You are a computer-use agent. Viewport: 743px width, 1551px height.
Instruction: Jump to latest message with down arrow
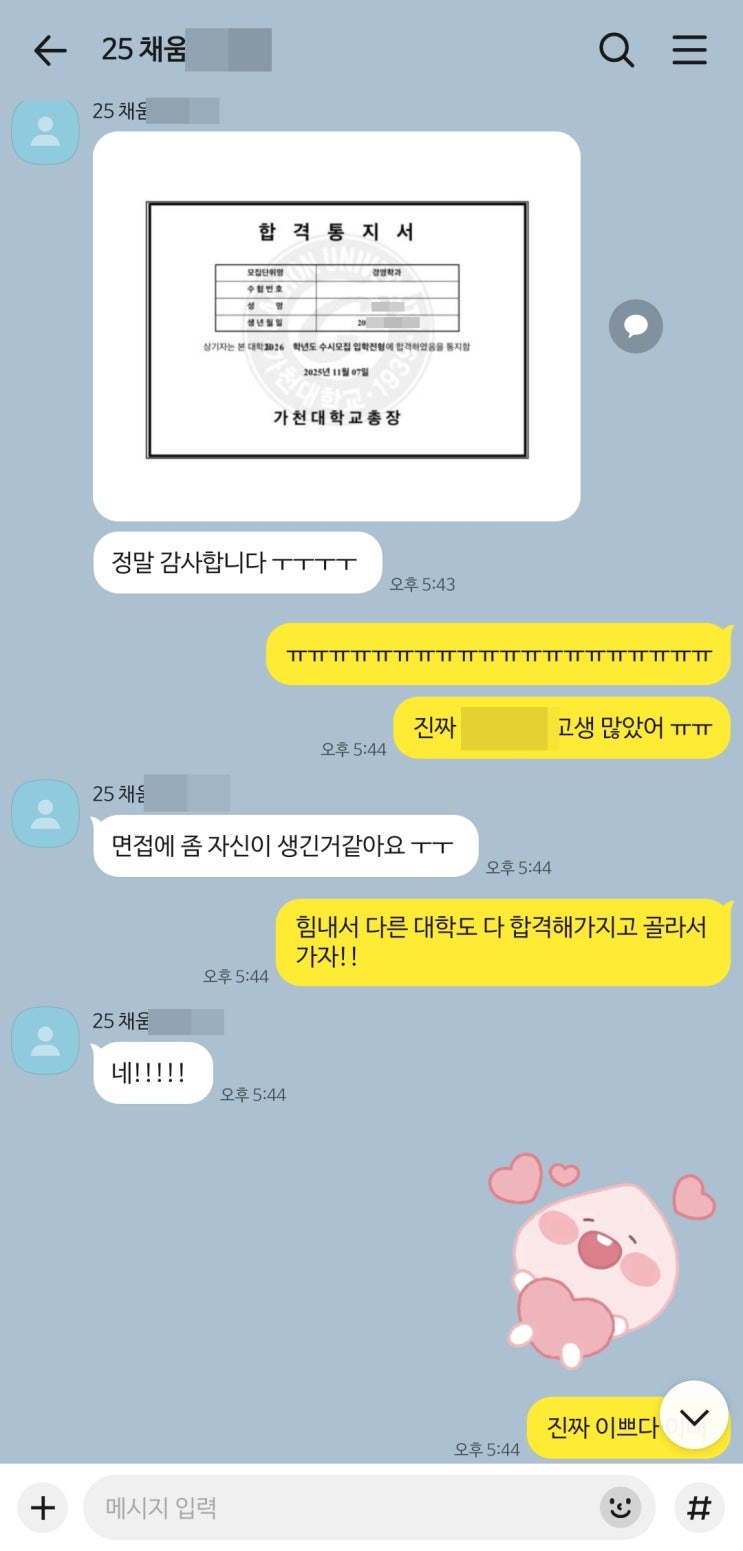[694, 1416]
